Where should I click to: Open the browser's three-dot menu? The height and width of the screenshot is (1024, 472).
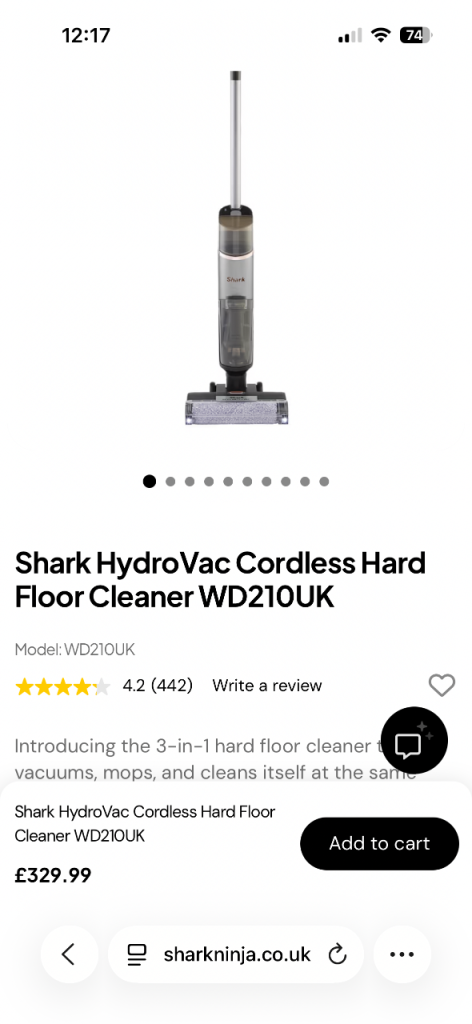tap(402, 954)
